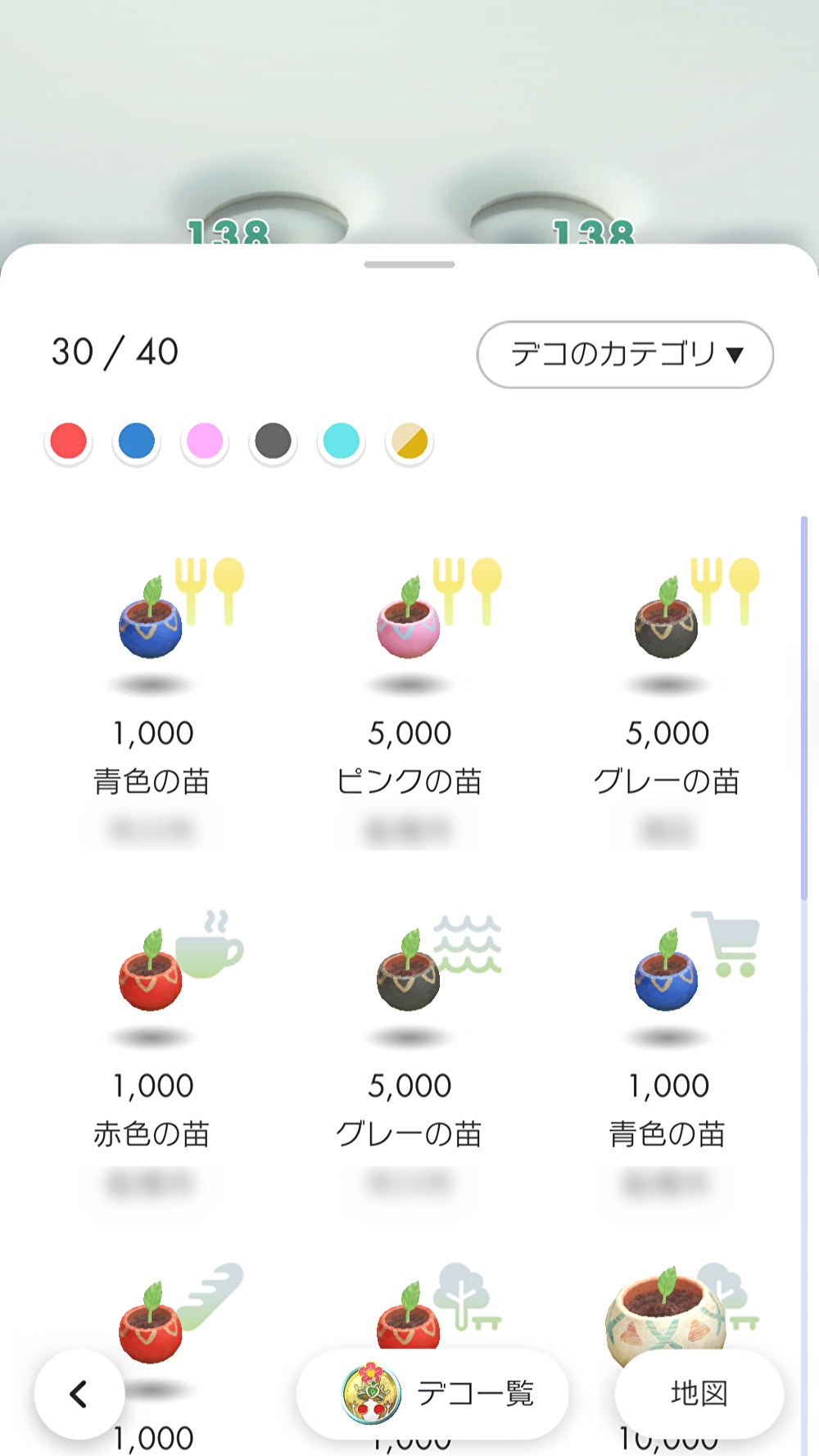Open the デコのカテゴリ dropdown
The image size is (819, 1456).
coord(625,354)
